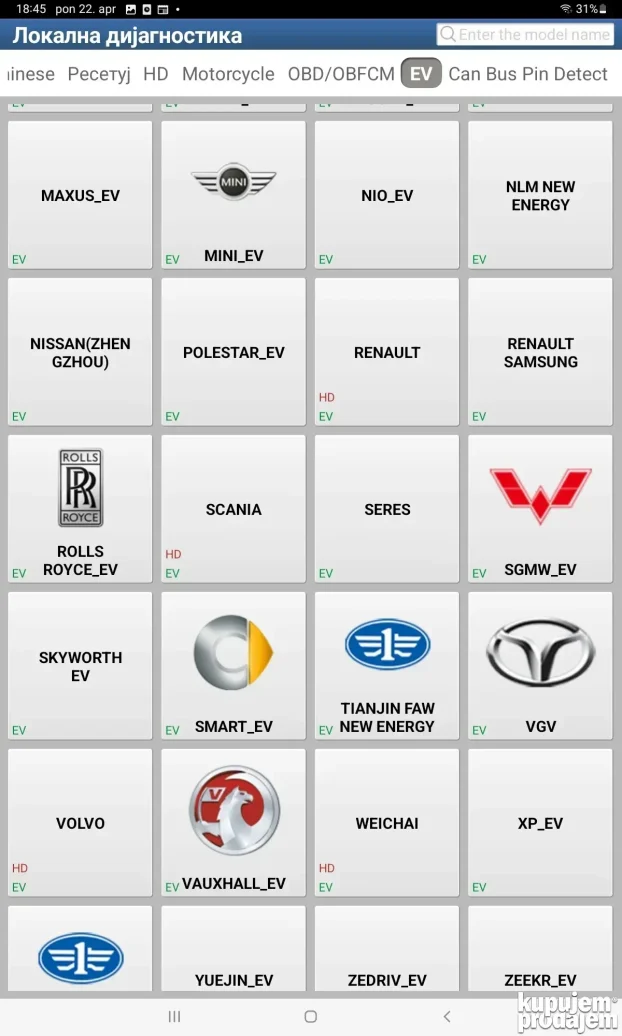Open MAXUS_EV diagnostics tile
Image resolution: width=622 pixels, height=1036 pixels.
(x=80, y=195)
